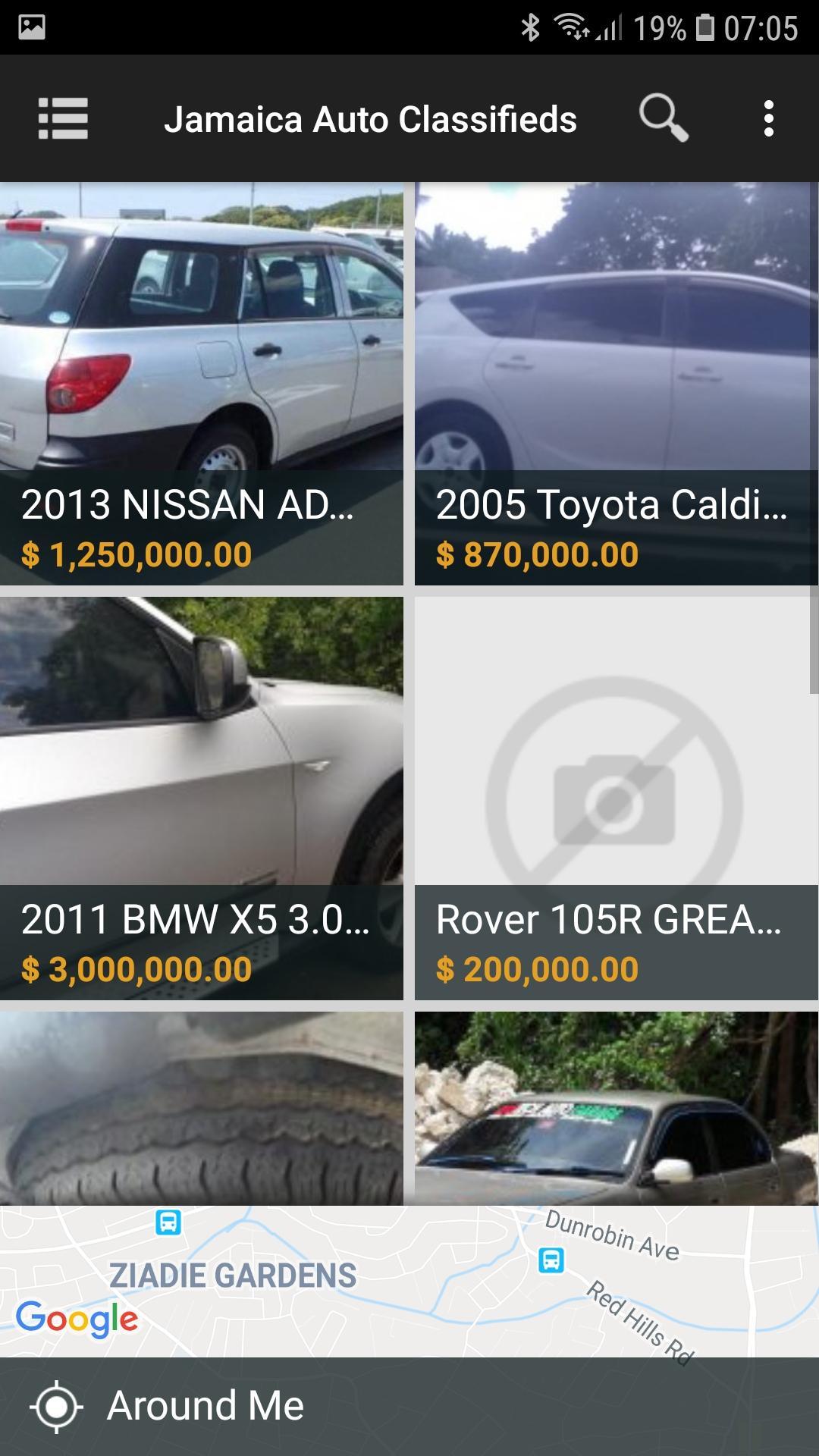Open the 2013 Nissan AD listing
The height and width of the screenshot is (1456, 819).
[x=201, y=383]
